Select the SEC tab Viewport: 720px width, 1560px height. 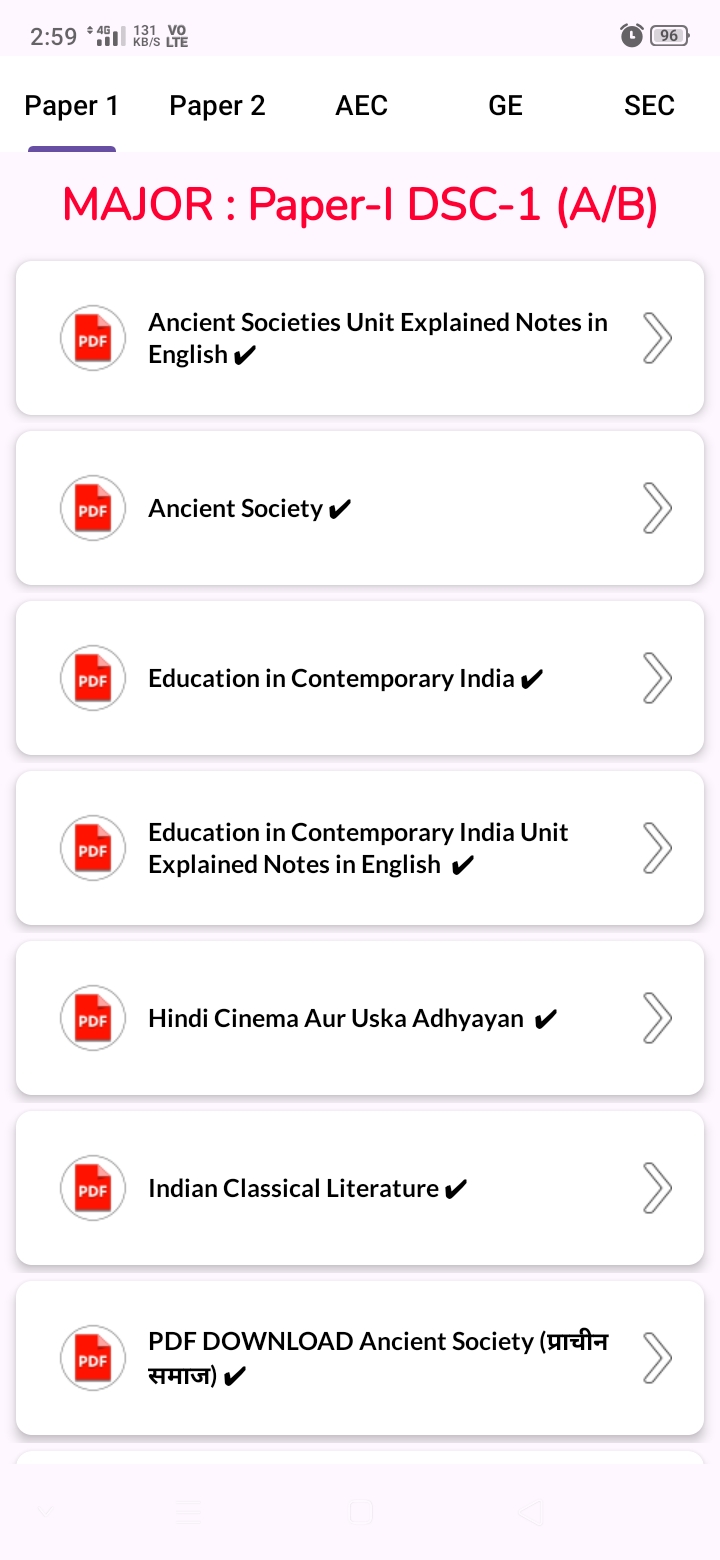click(x=649, y=105)
